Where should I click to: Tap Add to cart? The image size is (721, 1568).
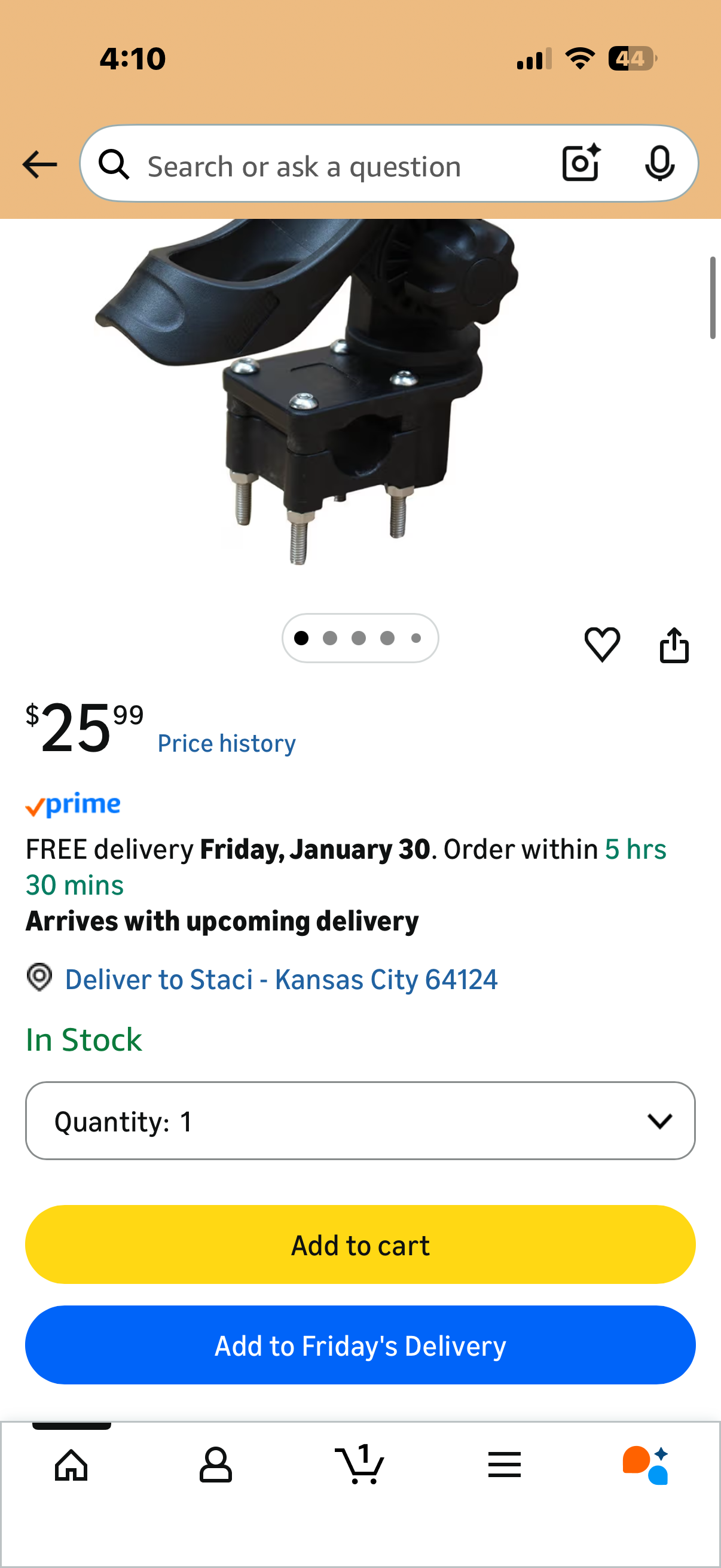pos(360,1245)
